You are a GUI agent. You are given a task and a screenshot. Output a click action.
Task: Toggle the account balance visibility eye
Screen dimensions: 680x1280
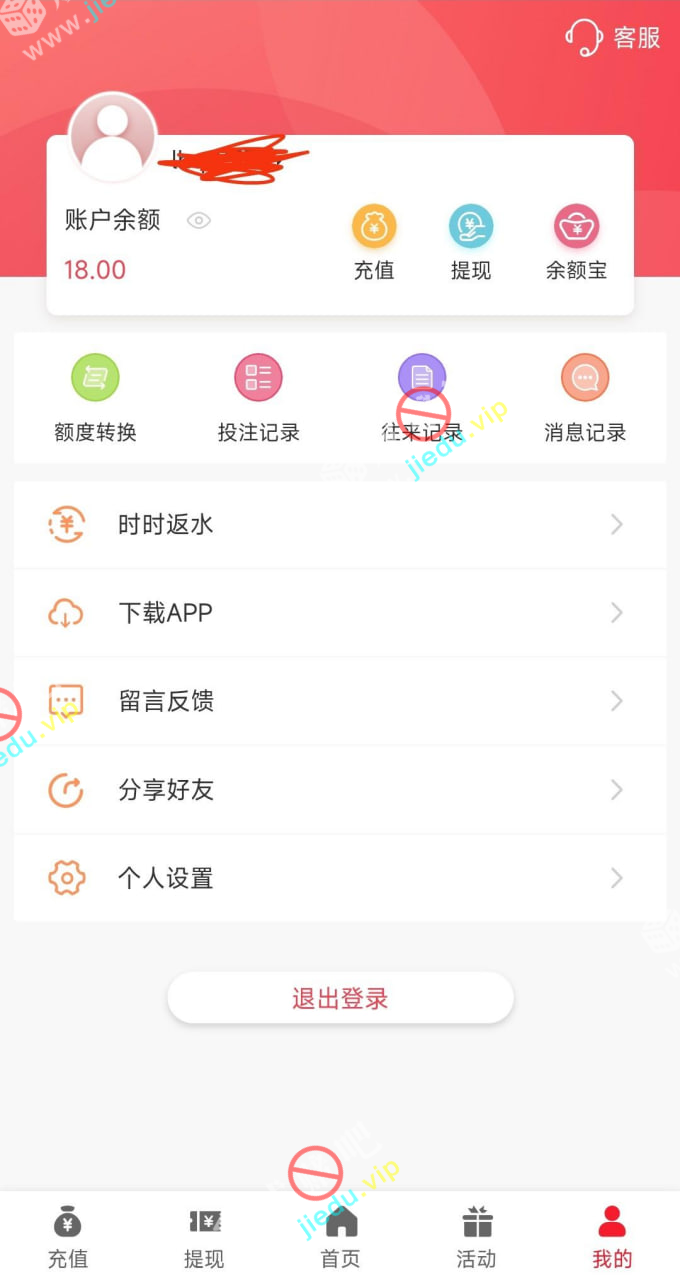[199, 221]
